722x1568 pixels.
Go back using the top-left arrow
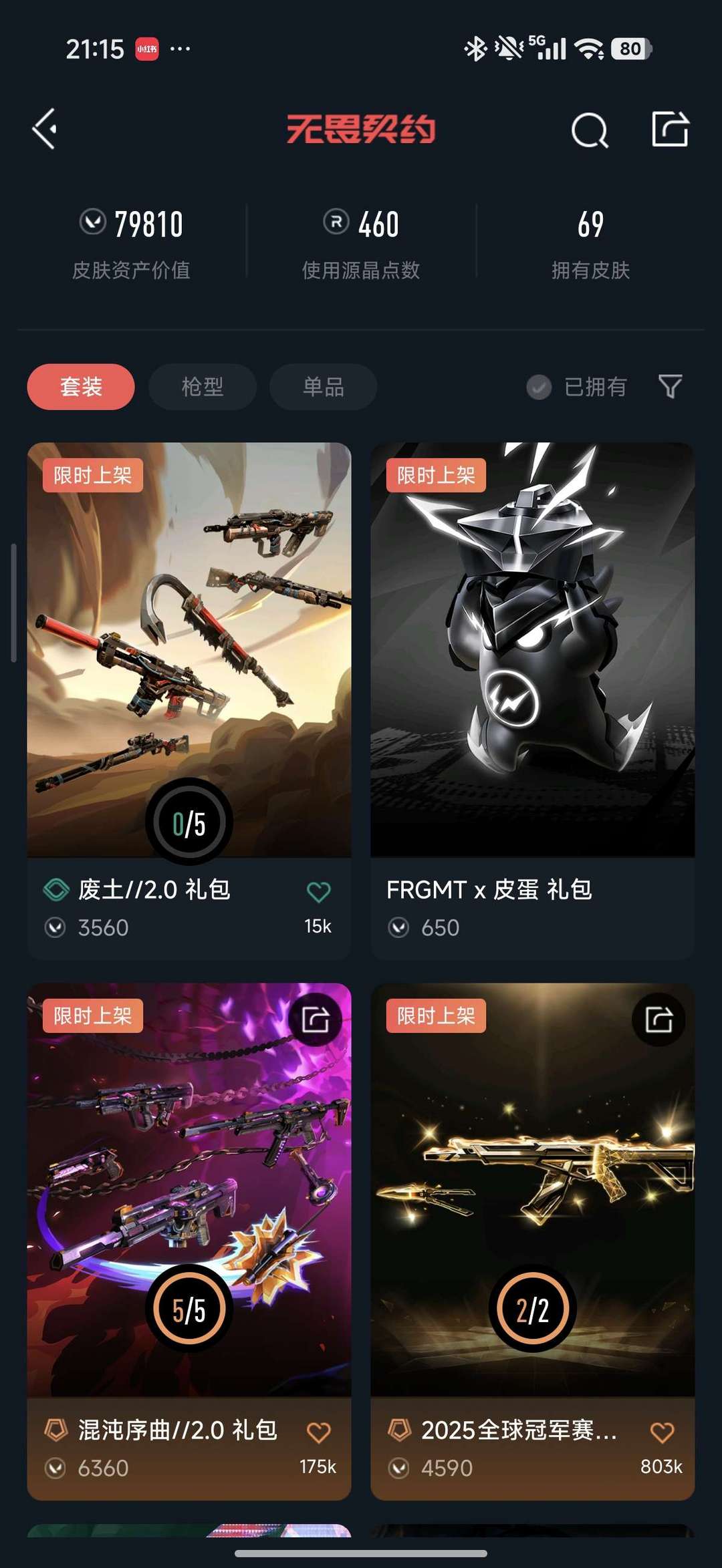[x=45, y=129]
